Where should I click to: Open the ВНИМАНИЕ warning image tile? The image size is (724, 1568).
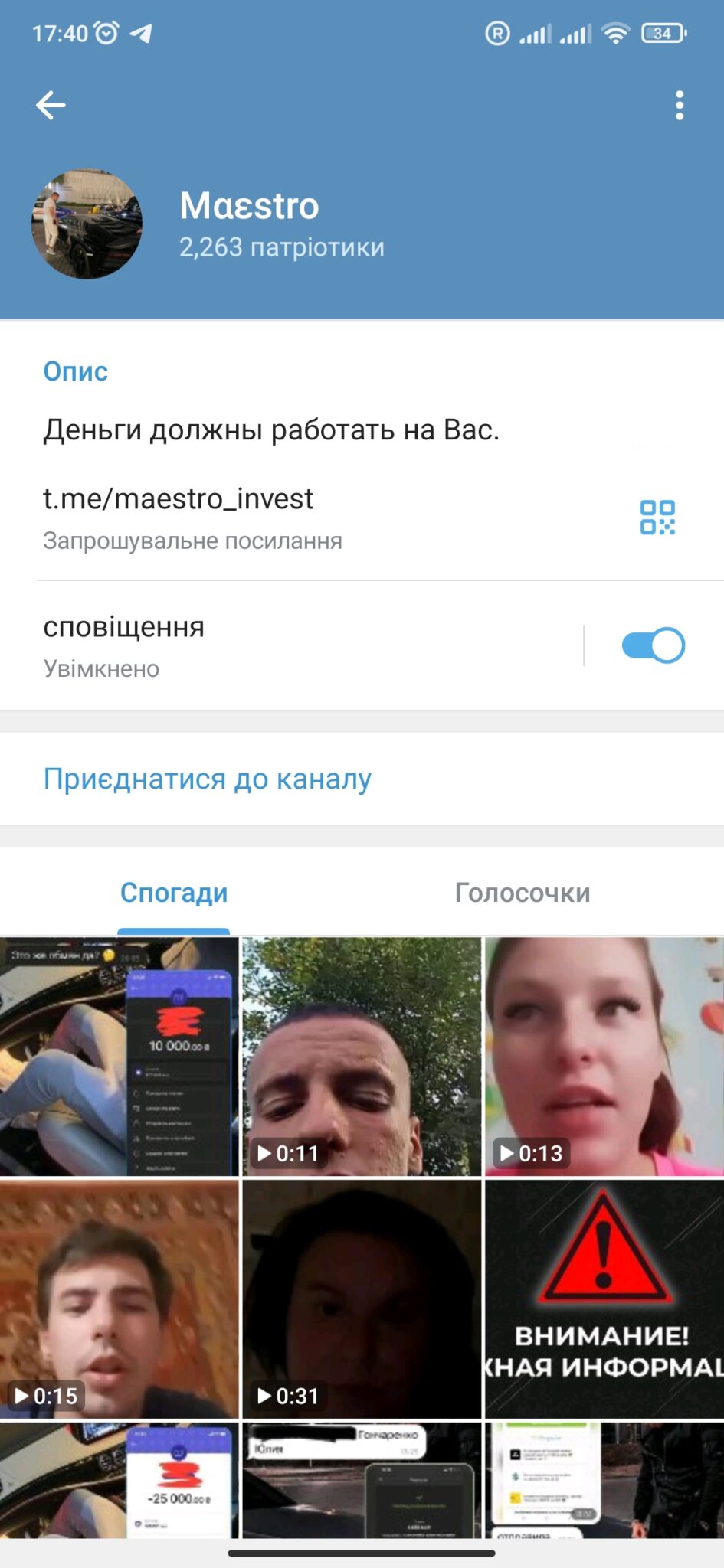[x=604, y=1298]
